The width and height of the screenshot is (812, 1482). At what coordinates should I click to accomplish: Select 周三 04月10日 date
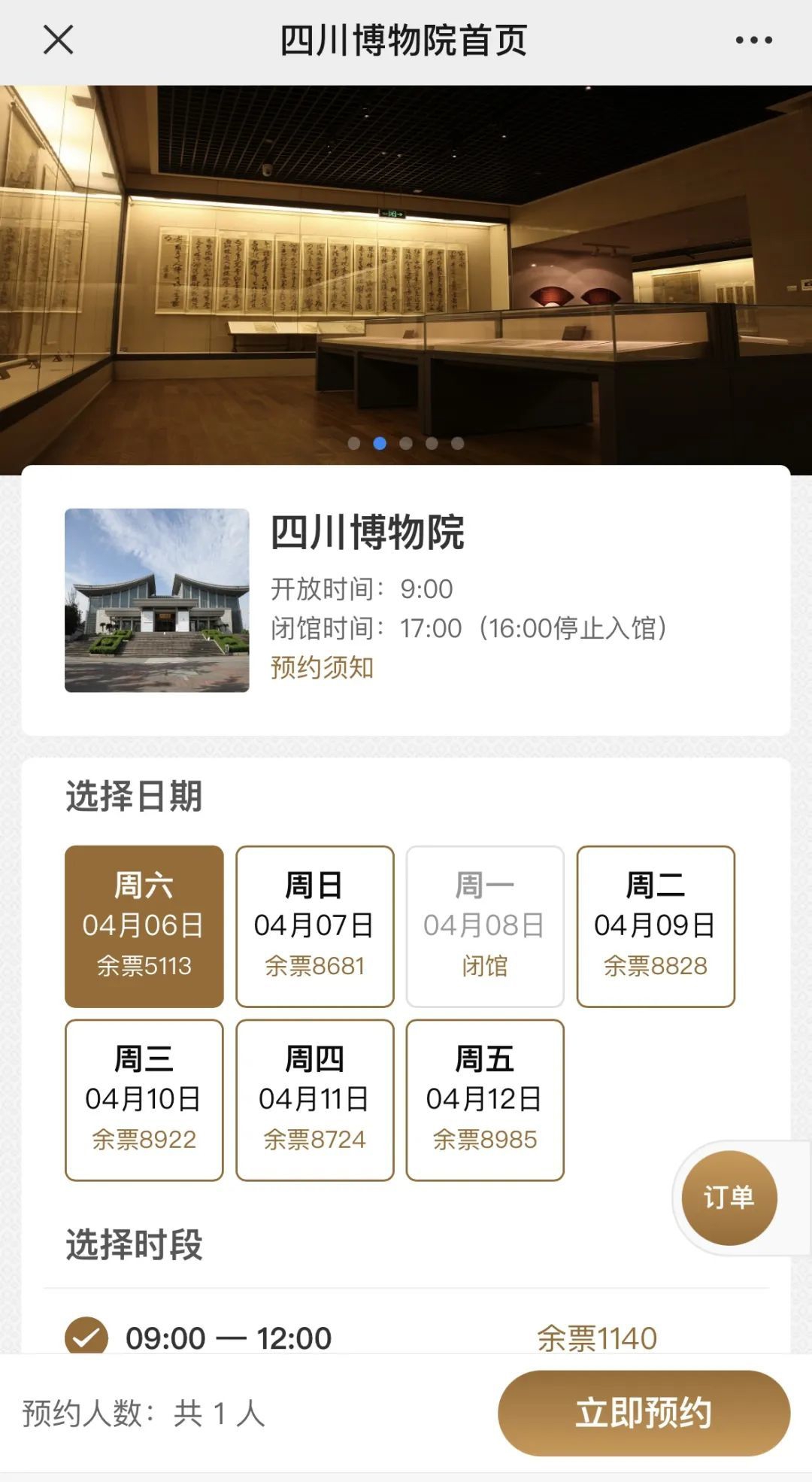[x=144, y=1100]
